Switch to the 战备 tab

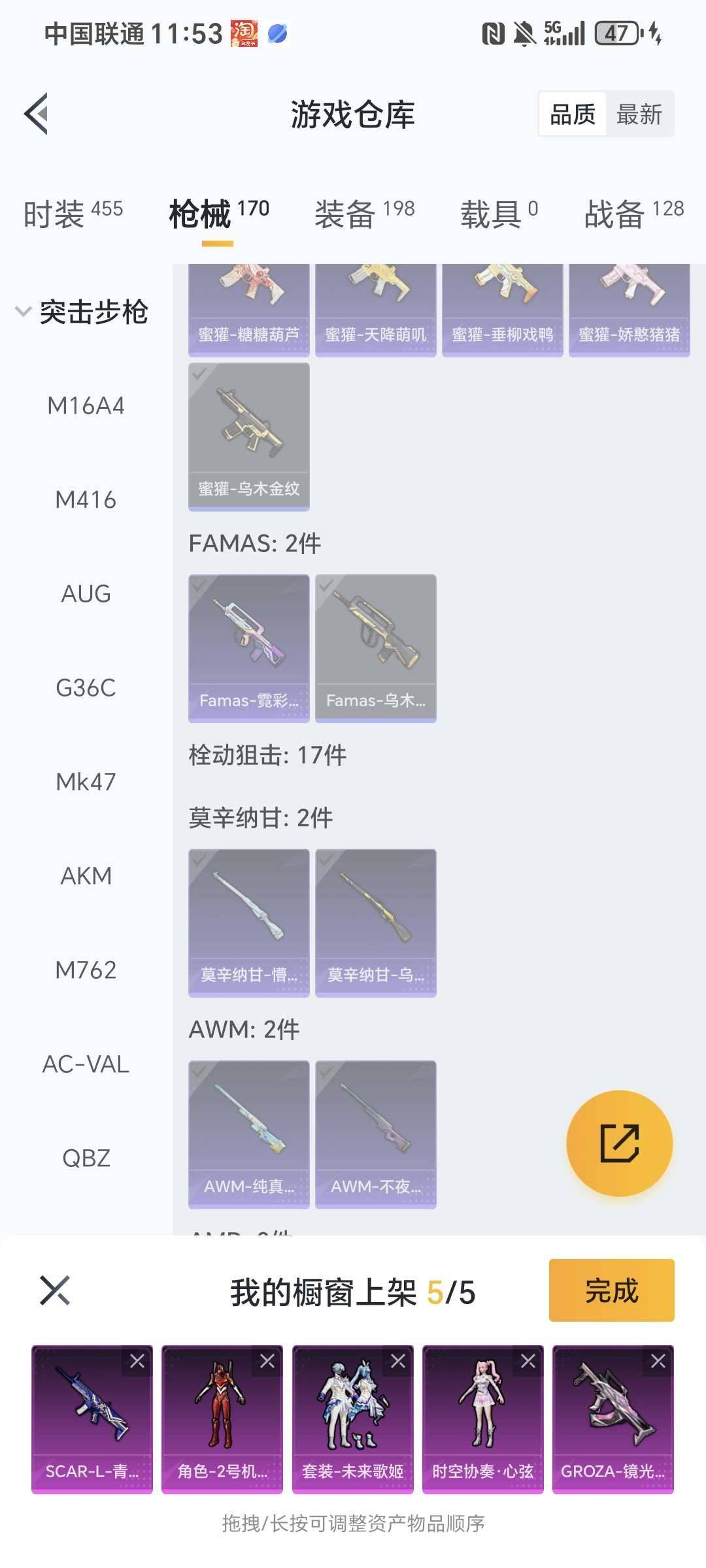pos(633,213)
